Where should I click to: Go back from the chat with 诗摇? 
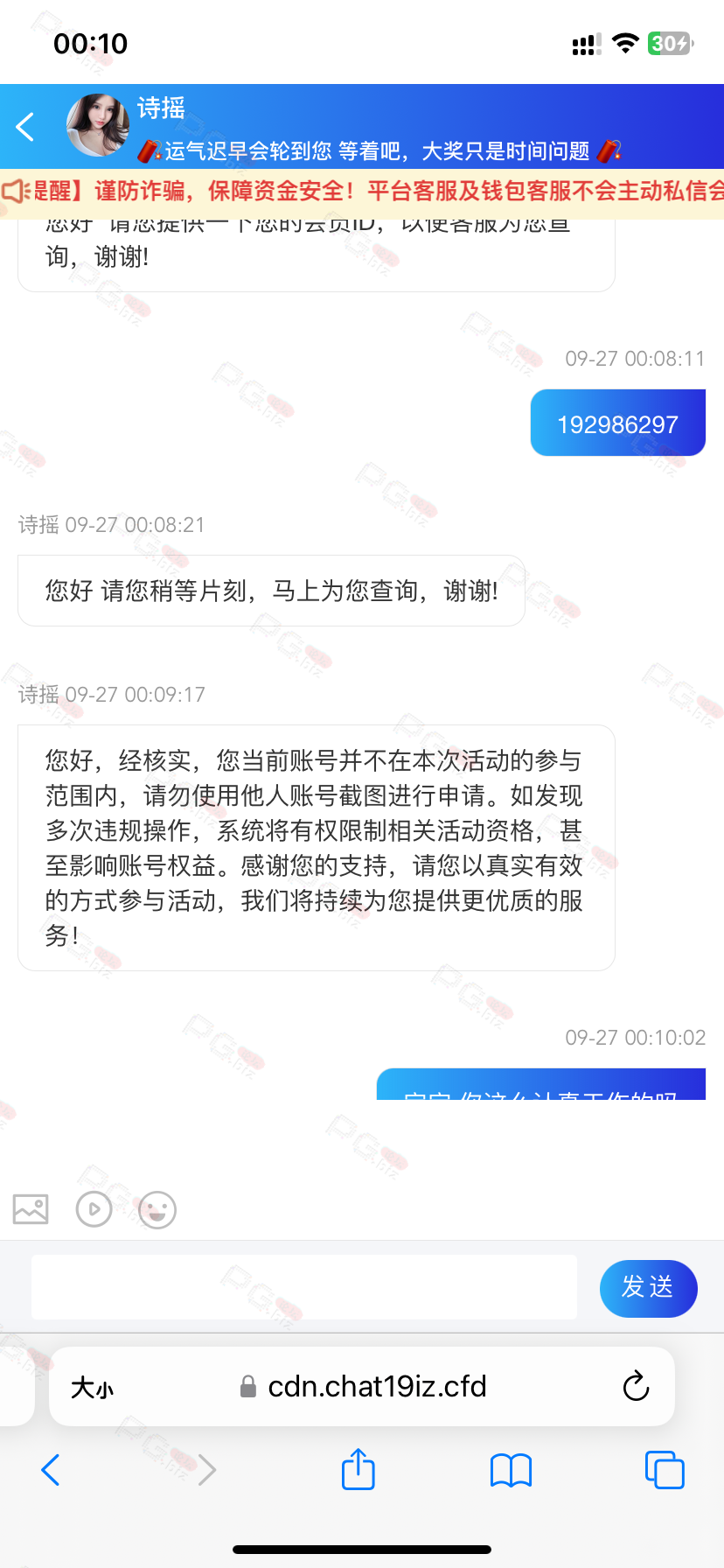[x=25, y=127]
